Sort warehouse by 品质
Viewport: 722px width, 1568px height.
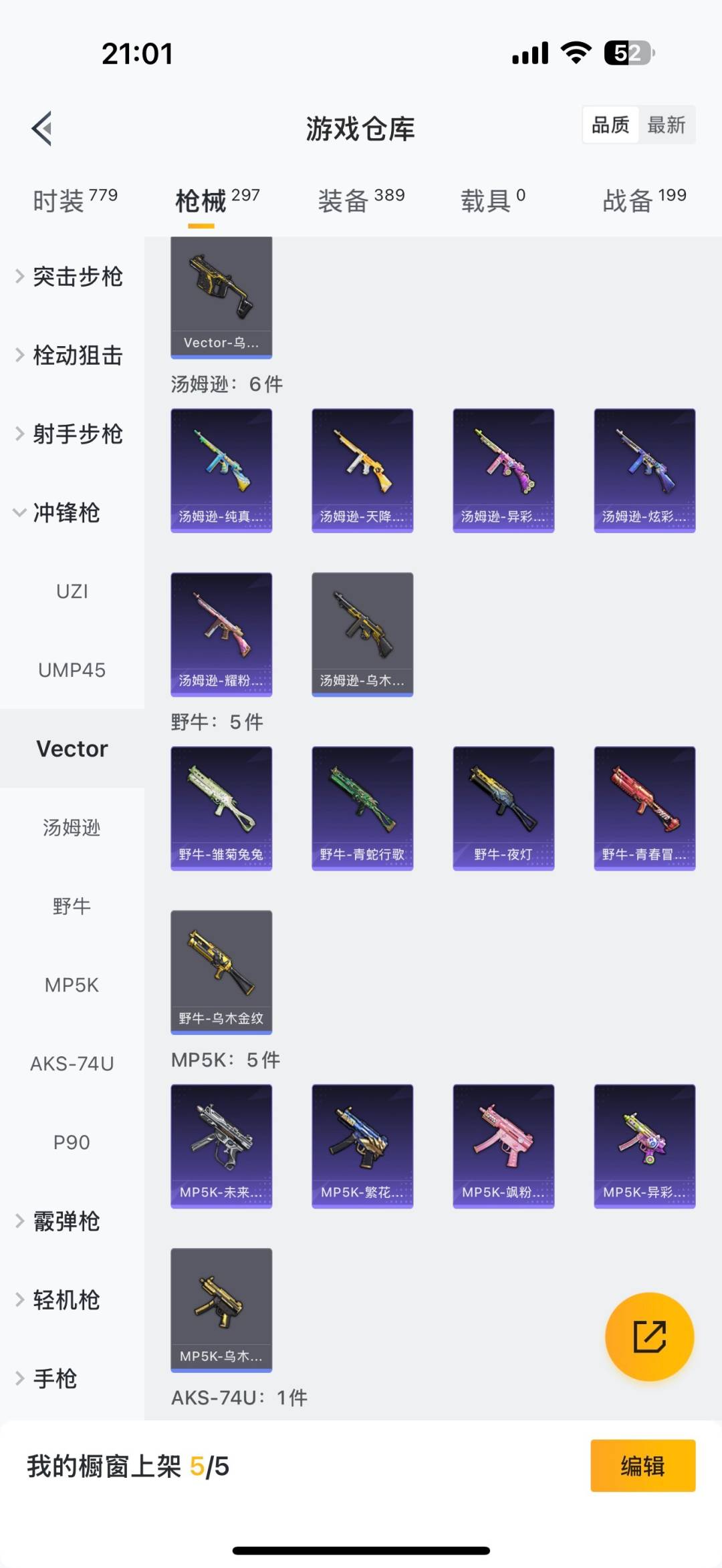click(610, 125)
